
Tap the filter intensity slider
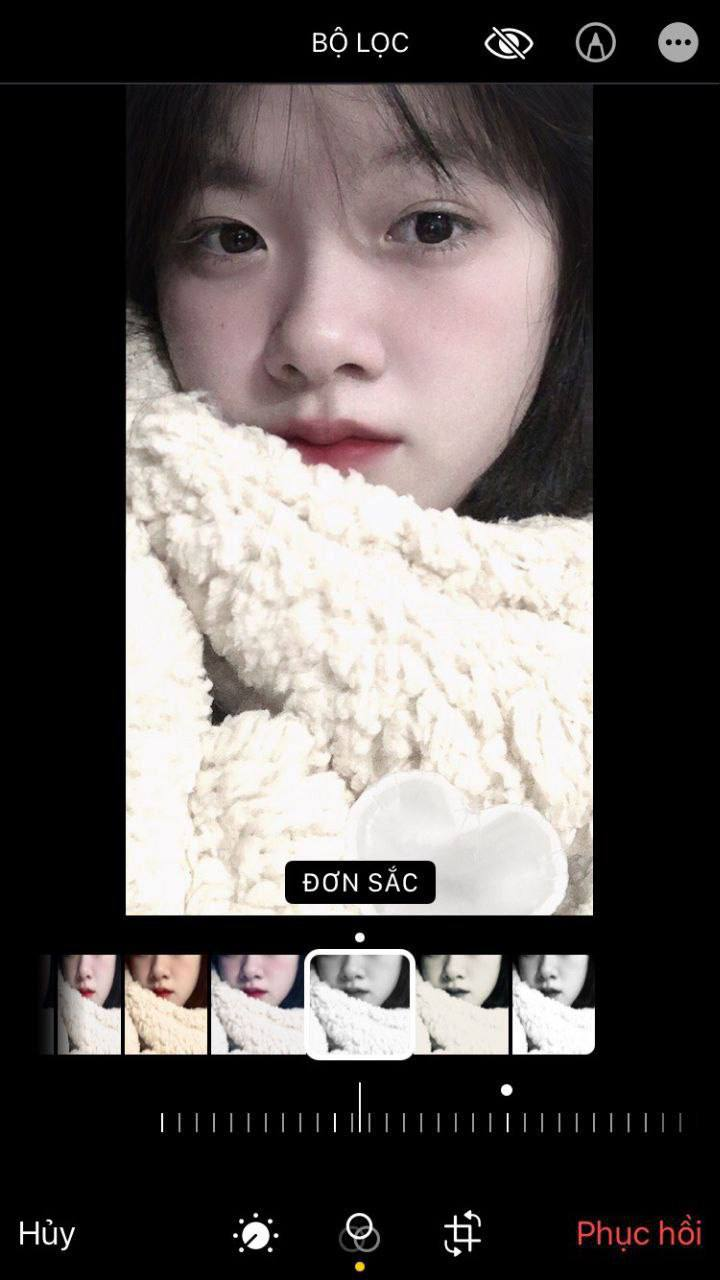[x=420, y=1121]
